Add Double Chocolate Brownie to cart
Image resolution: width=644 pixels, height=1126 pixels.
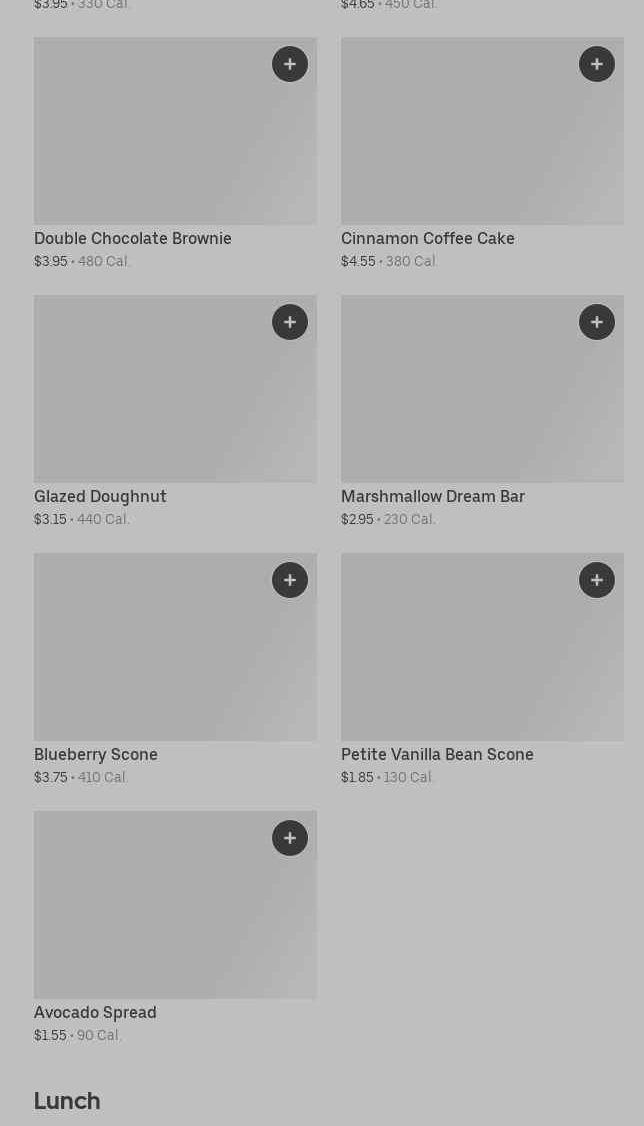(289, 64)
